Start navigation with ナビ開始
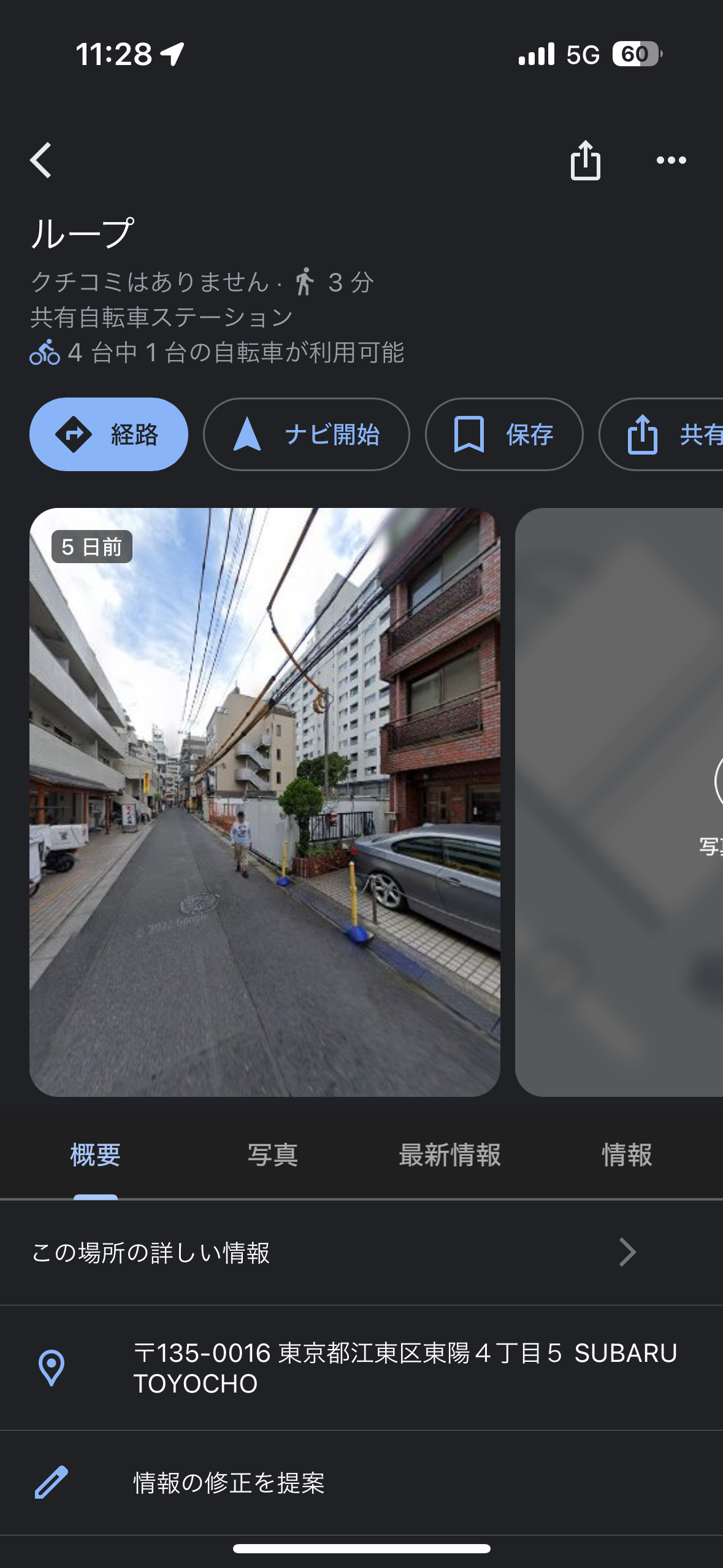The width and height of the screenshot is (723, 1568). 306,434
